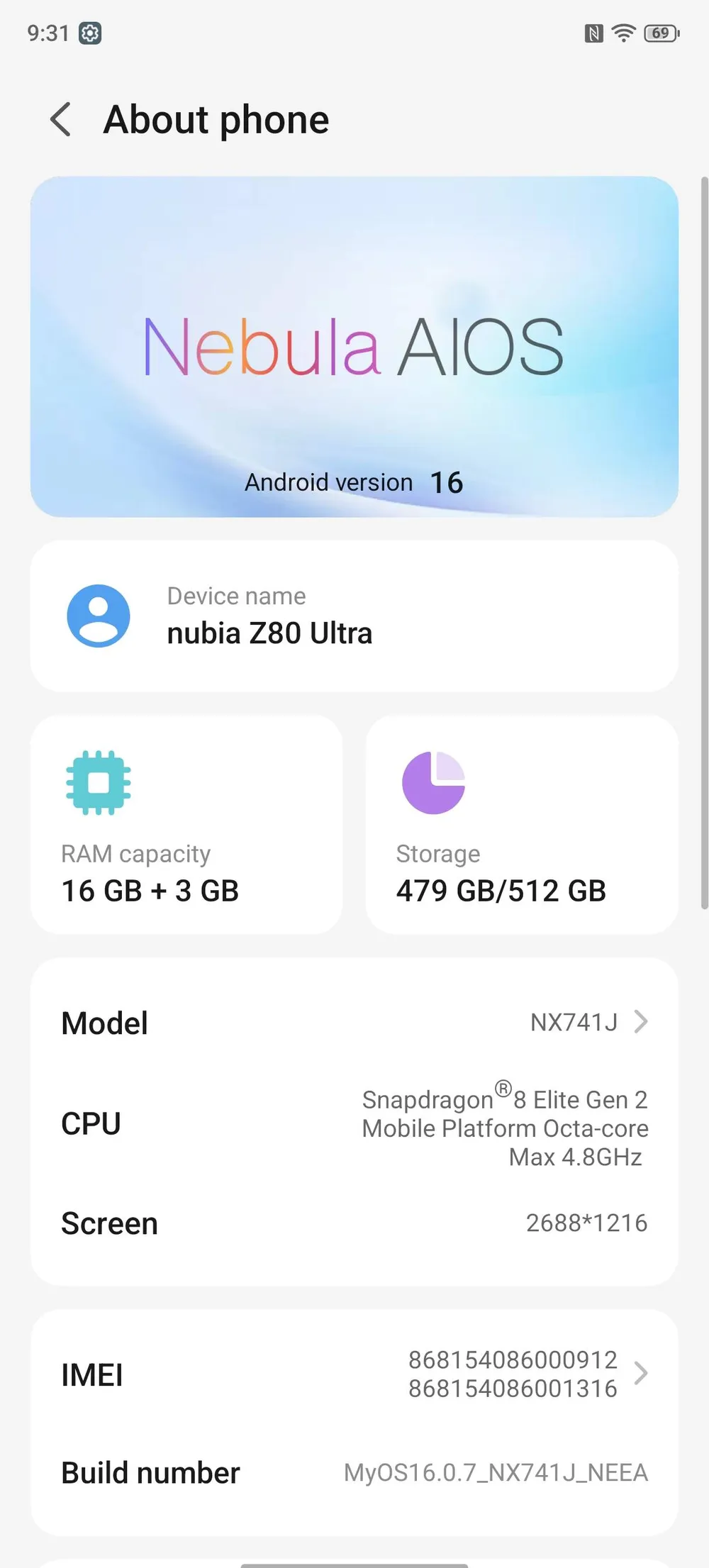Open the Model NX741J row
709x1568 pixels.
tap(354, 1023)
